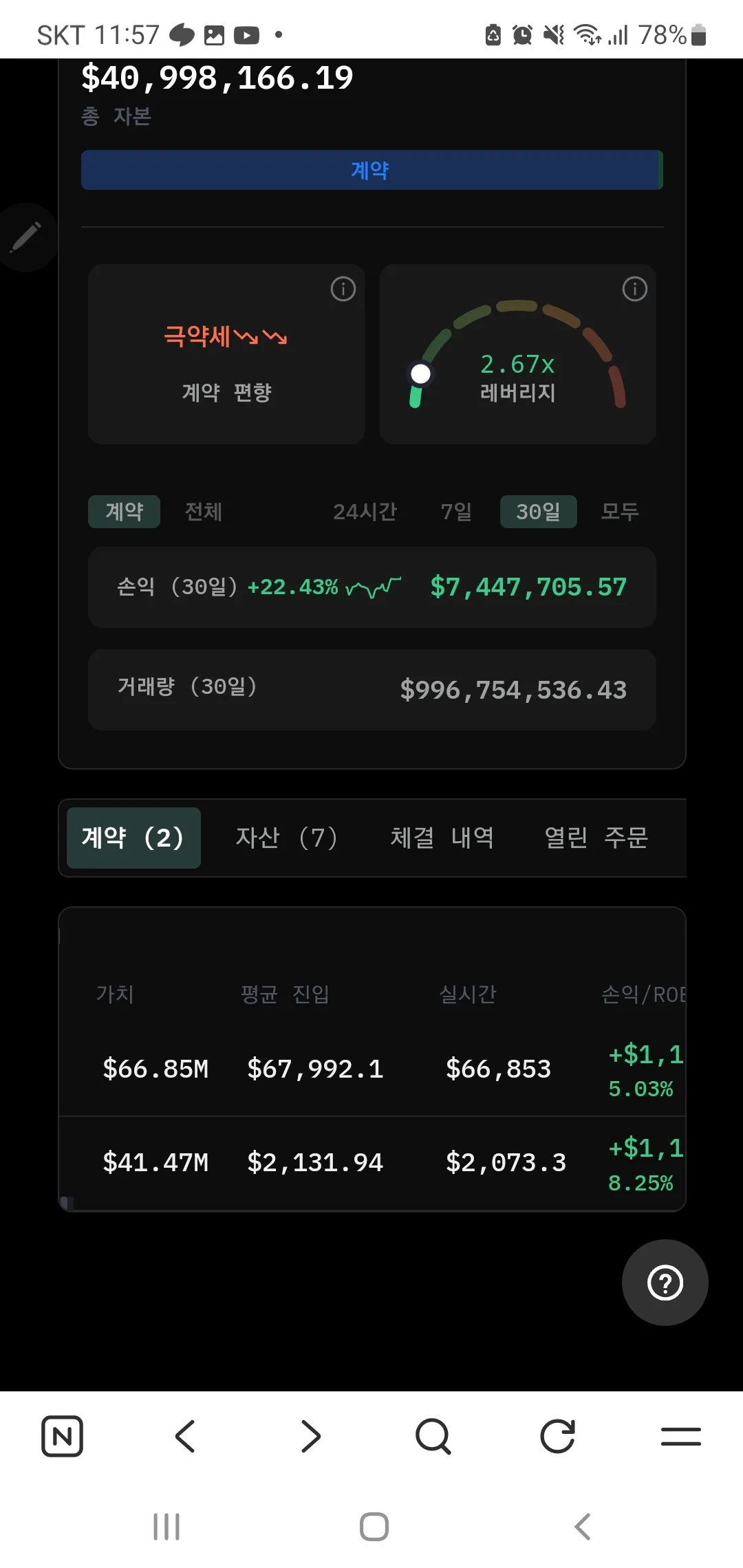Select the 7일 time range
The width and height of the screenshot is (743, 1568).
[456, 512]
